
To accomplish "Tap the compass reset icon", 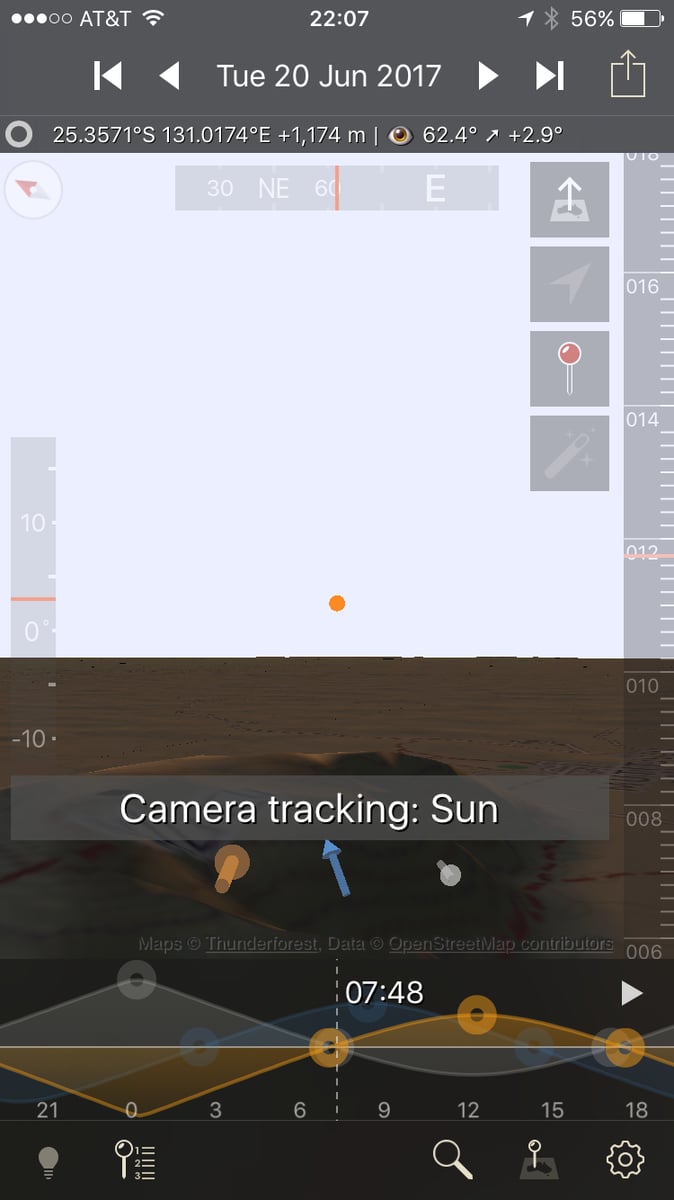I will (34, 189).
